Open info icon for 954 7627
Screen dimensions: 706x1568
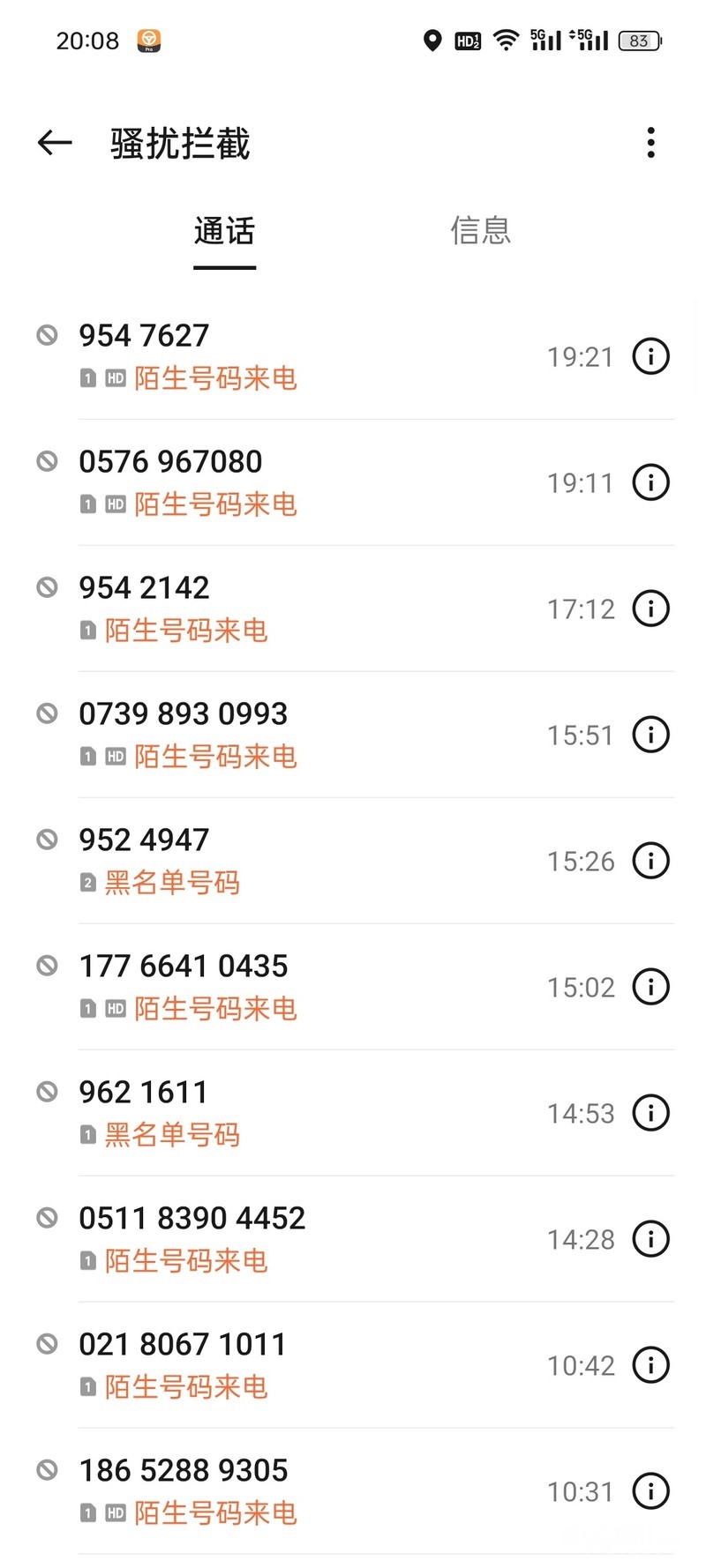tap(651, 356)
